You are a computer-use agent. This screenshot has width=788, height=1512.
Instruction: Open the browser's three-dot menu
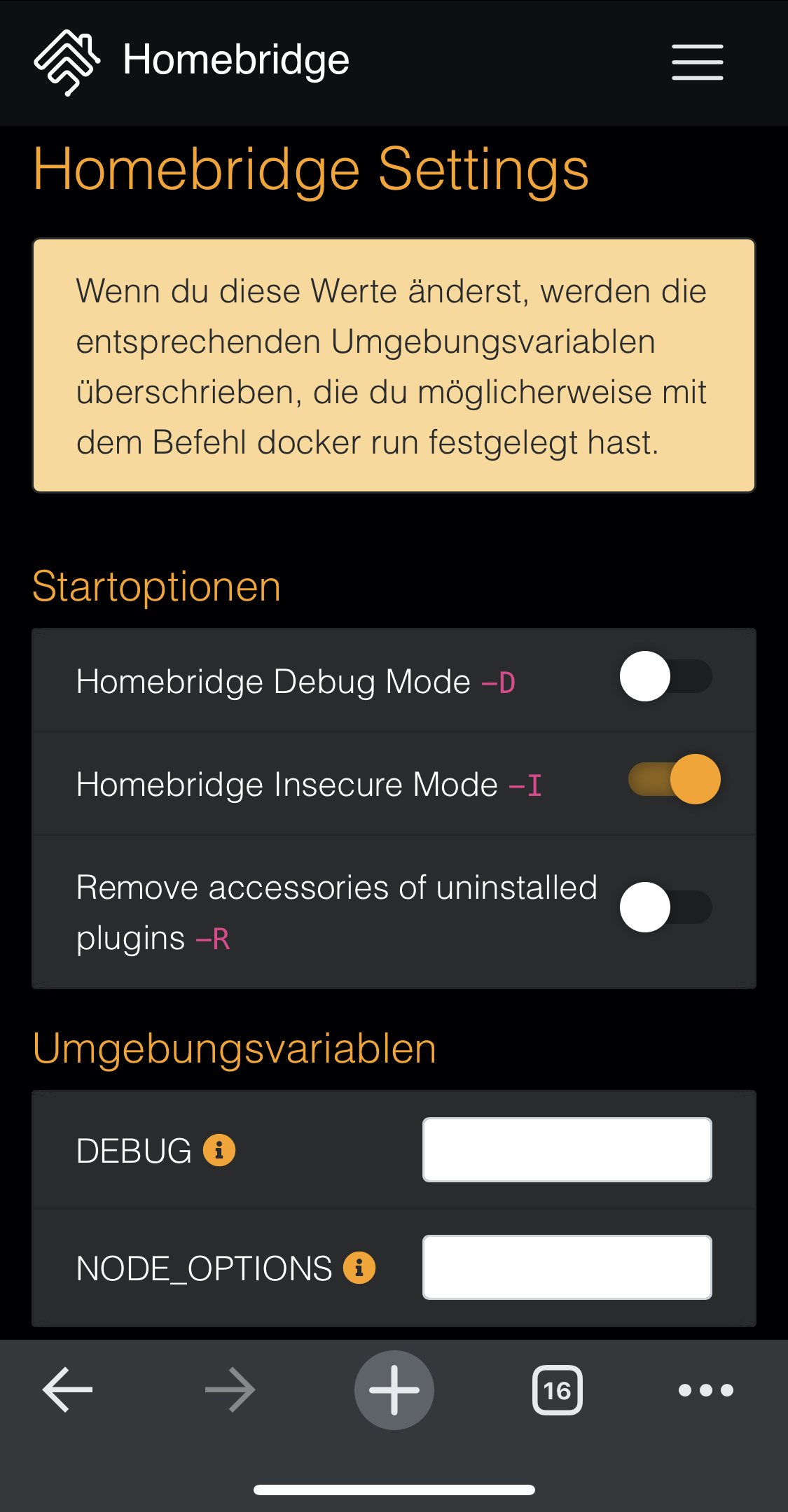click(x=706, y=1389)
